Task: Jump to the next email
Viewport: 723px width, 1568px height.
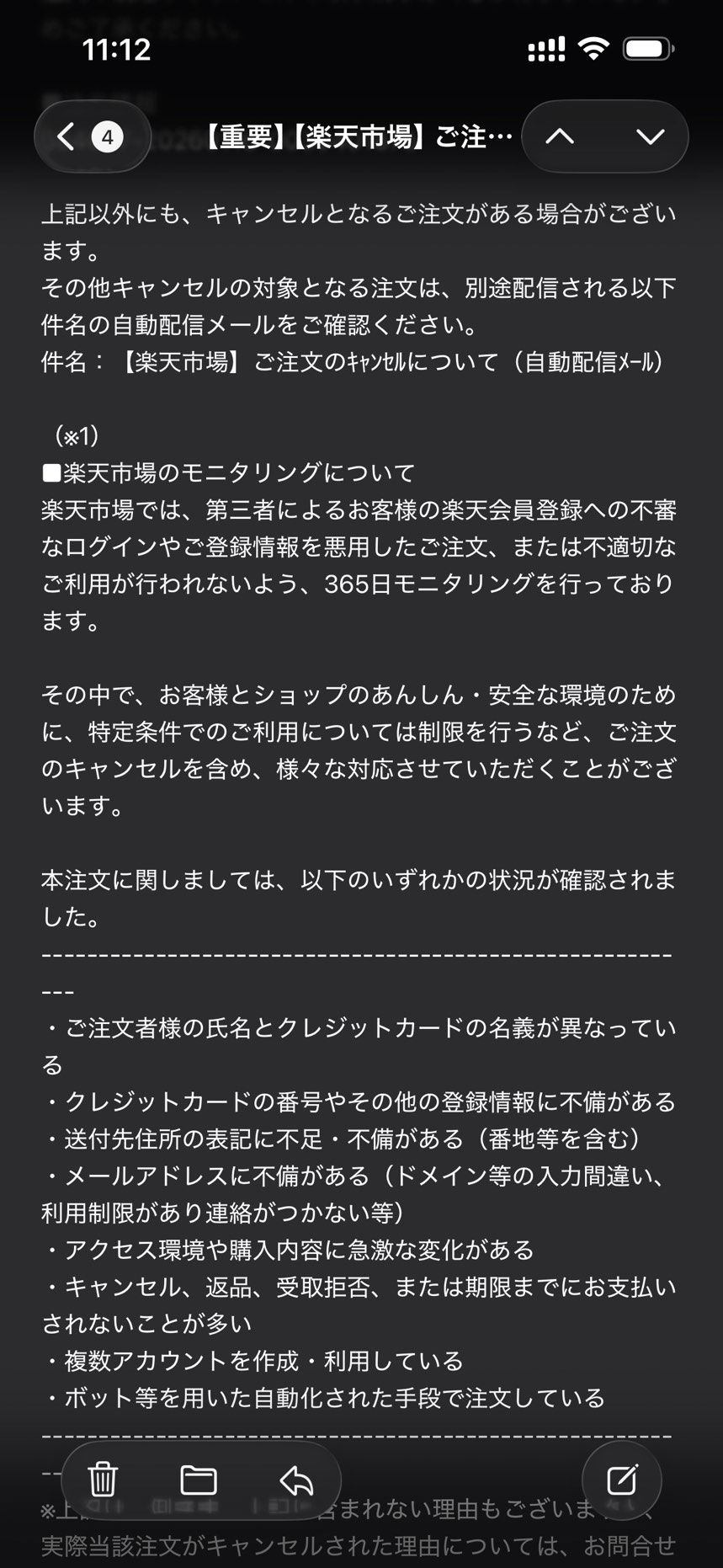Action: pos(649,136)
